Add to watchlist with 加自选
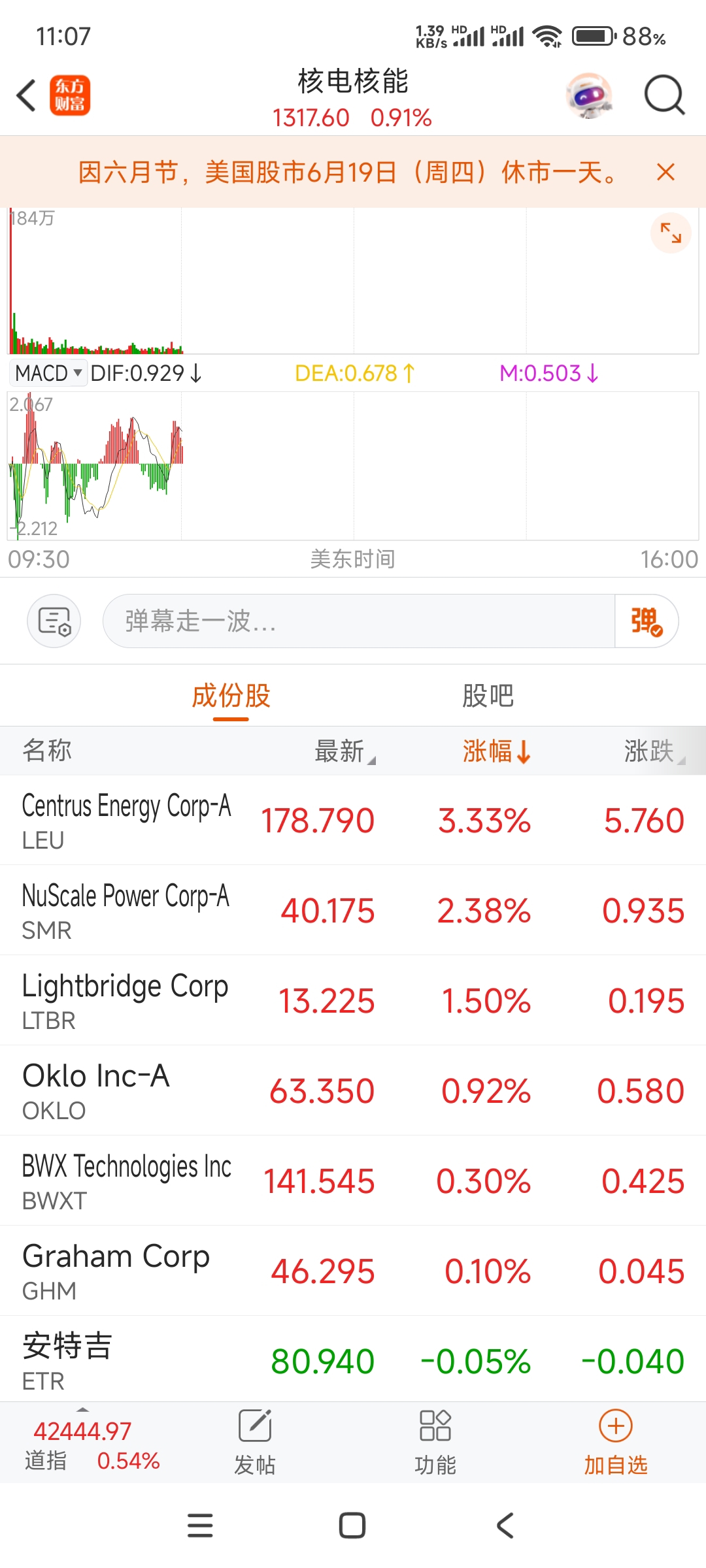This screenshot has height=1568, width=706. click(x=616, y=1443)
